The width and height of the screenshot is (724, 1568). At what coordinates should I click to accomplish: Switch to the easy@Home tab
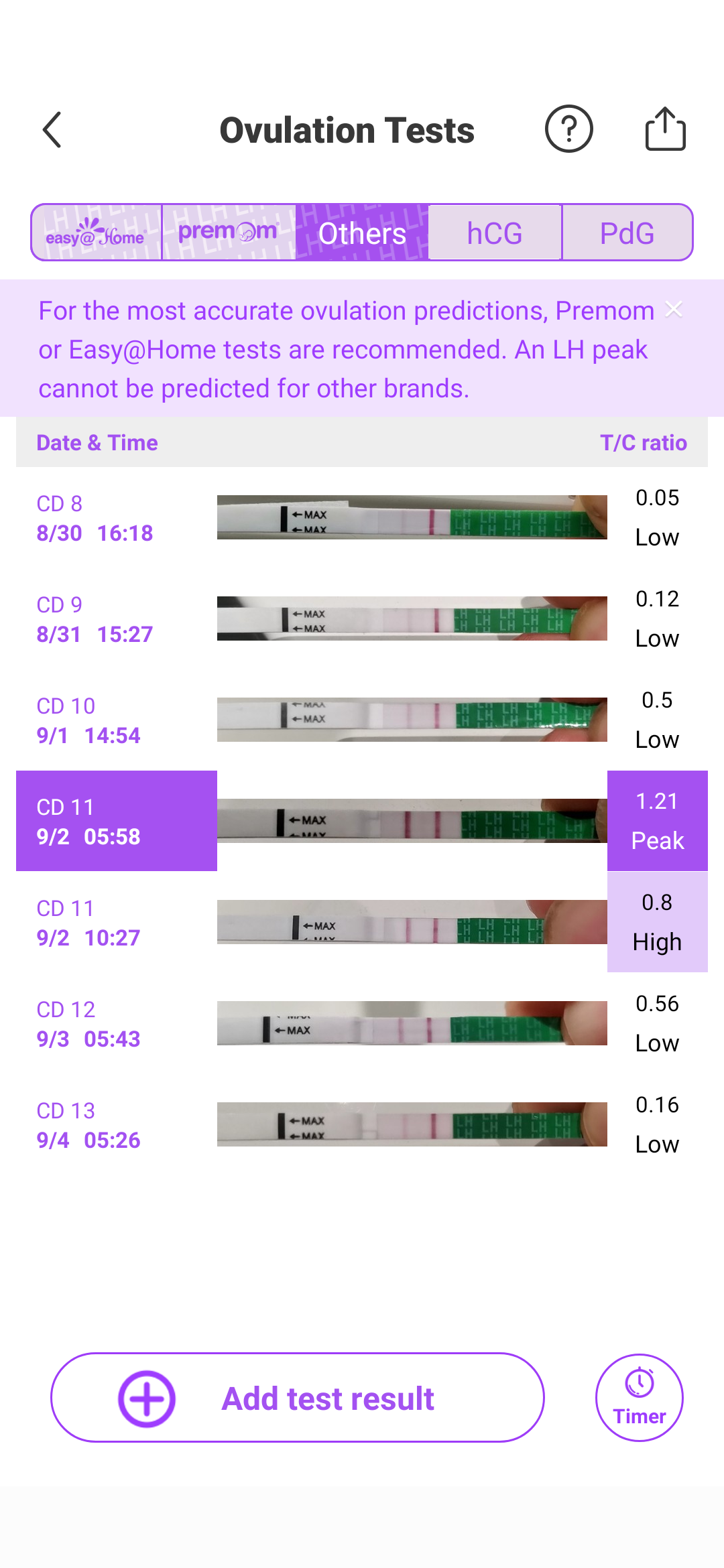[x=97, y=233]
